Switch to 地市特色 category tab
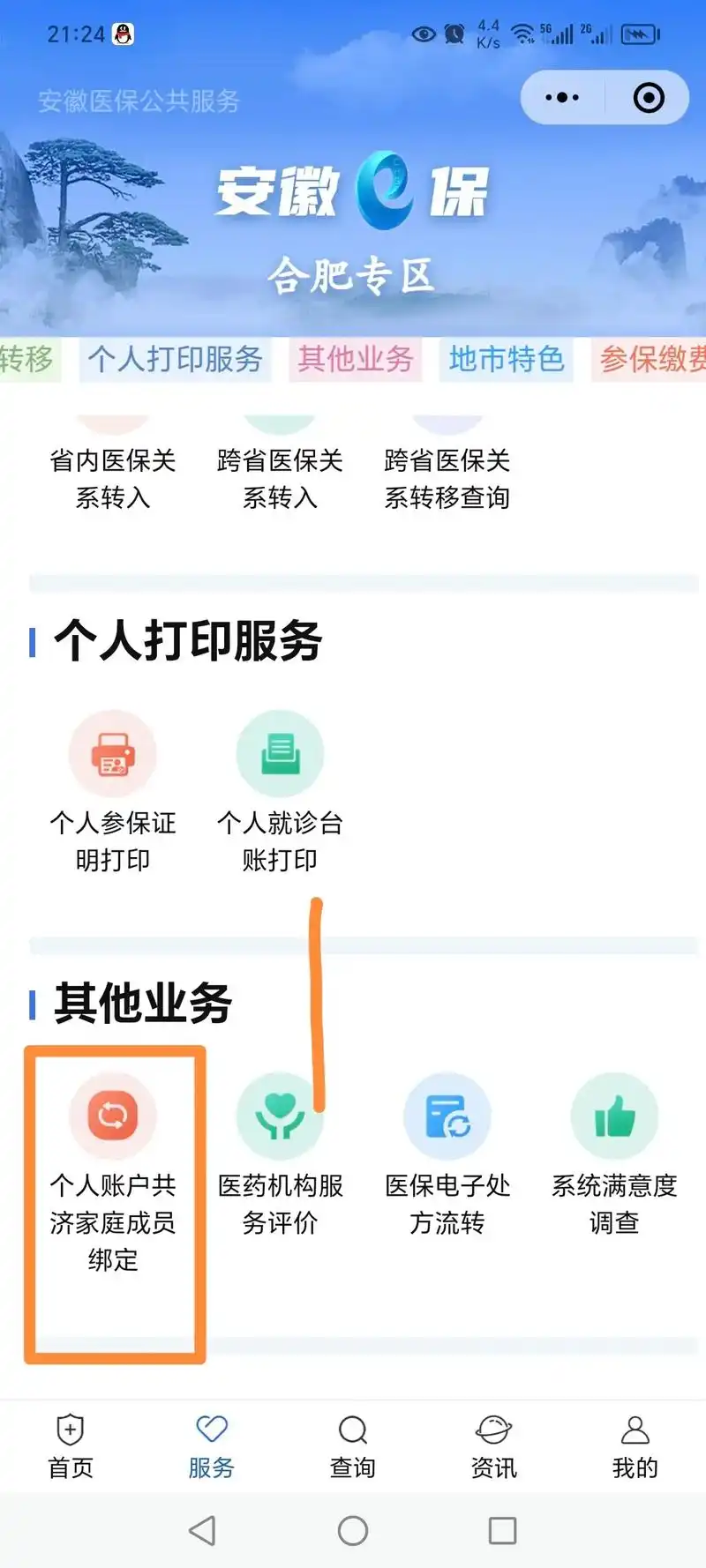The image size is (706, 1568). click(x=506, y=359)
